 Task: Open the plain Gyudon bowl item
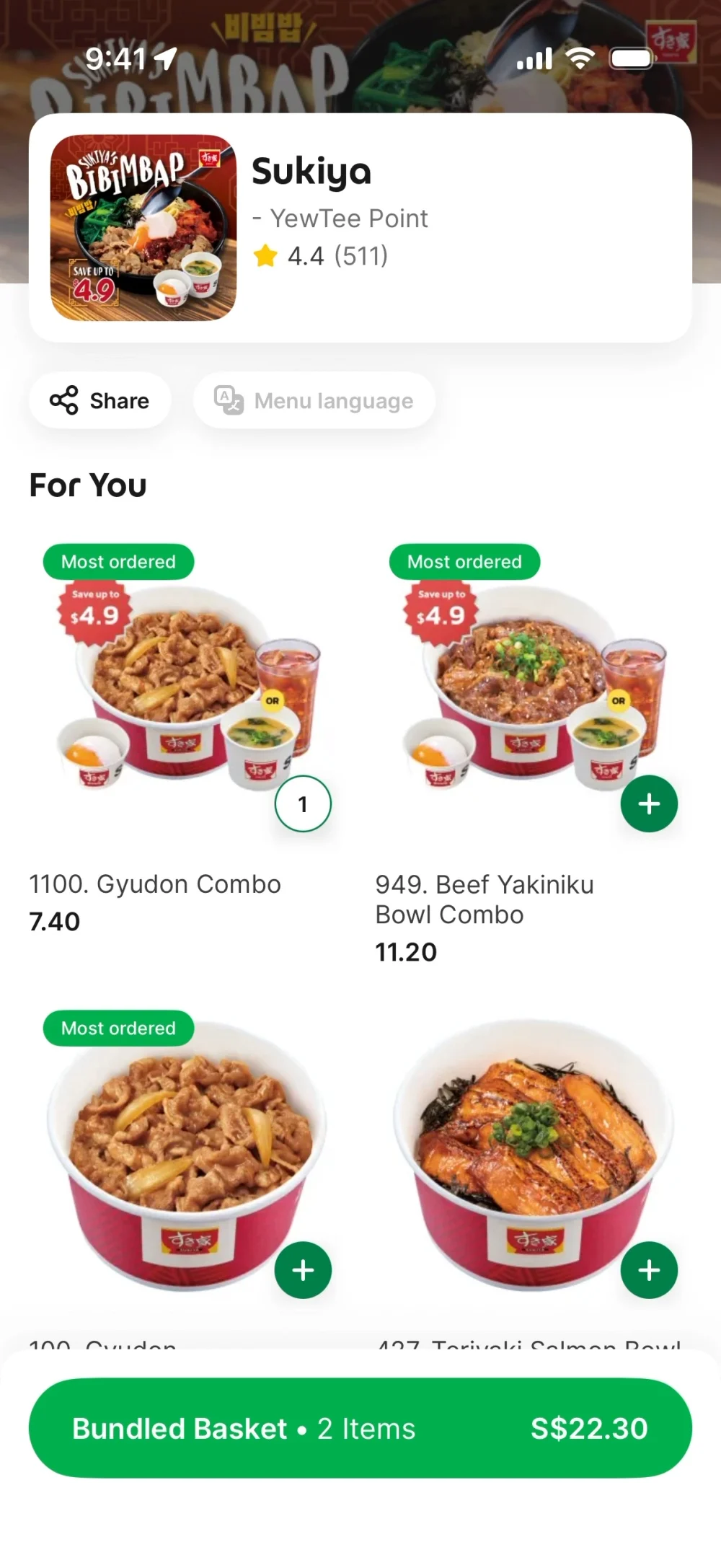tap(173, 1154)
